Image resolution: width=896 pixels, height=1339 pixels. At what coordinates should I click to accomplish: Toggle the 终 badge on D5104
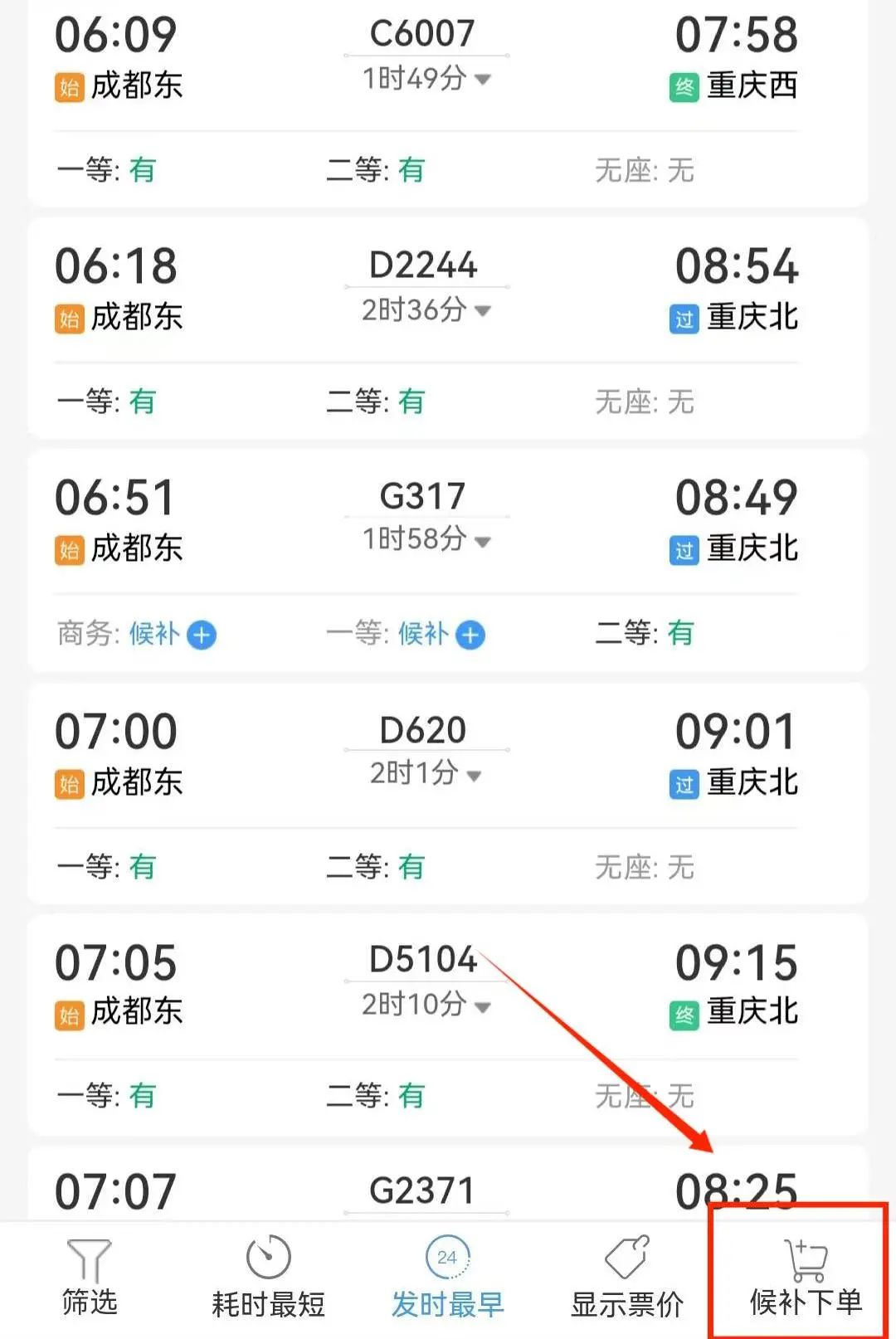(685, 1012)
